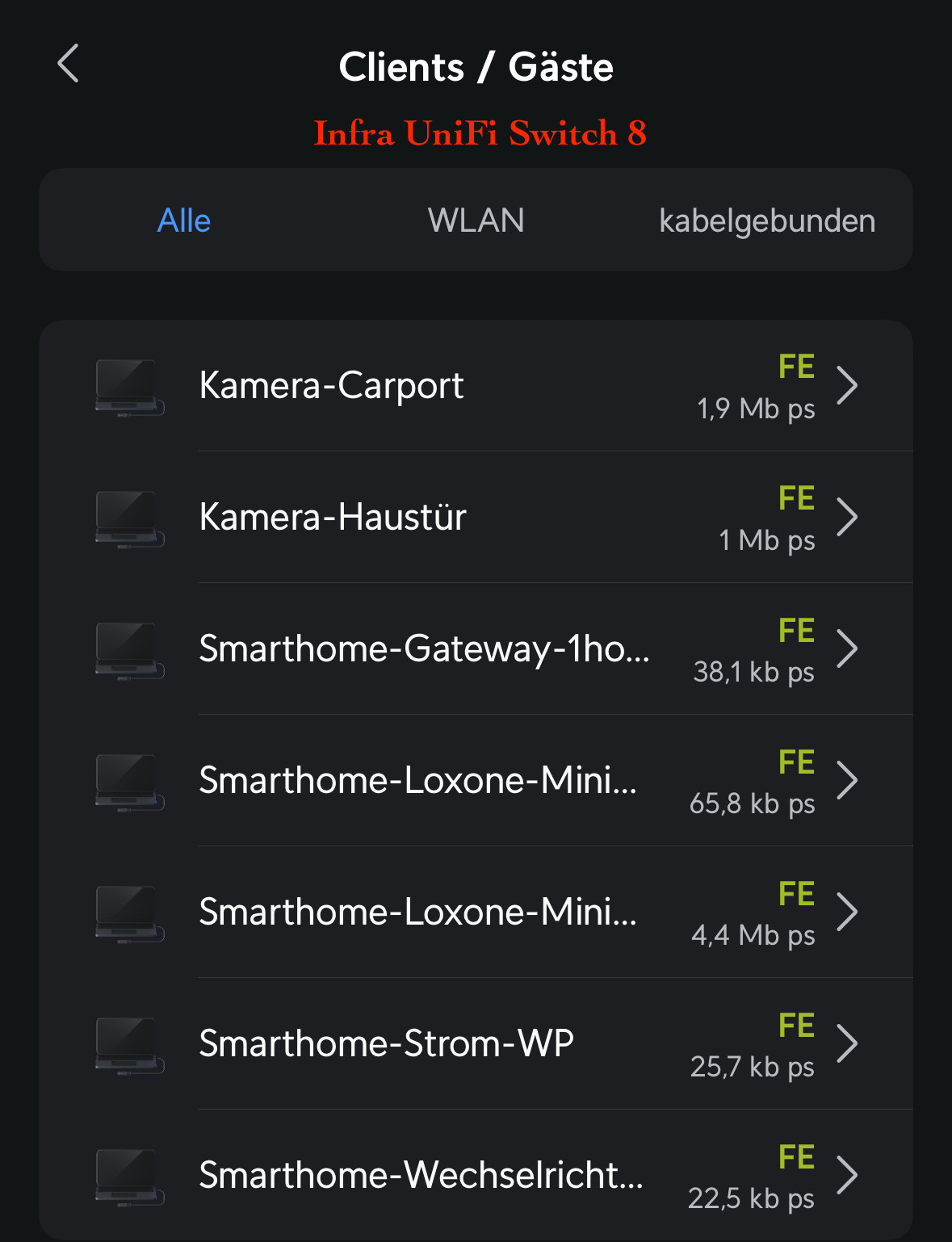Open Smarthome-Loxone-Mini client with 65,8 kb ps

[476, 781]
